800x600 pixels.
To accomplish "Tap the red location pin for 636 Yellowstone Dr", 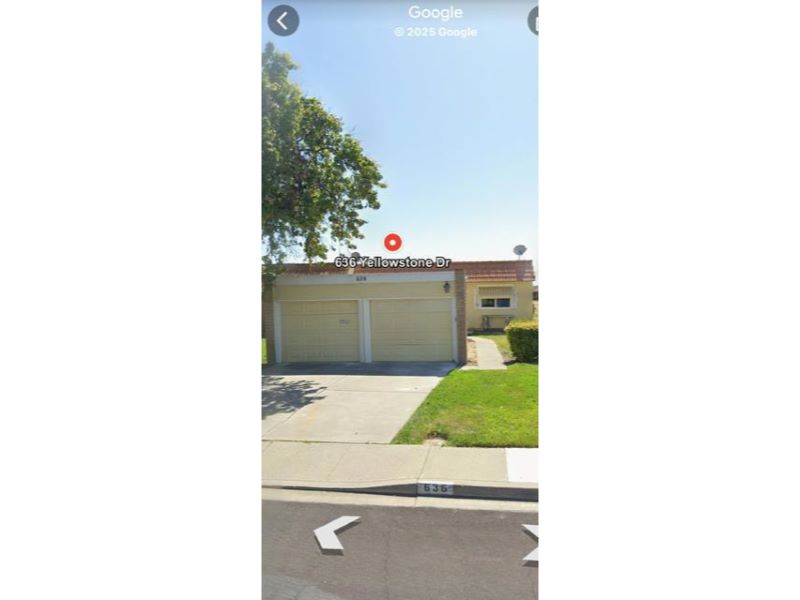I will [393, 242].
